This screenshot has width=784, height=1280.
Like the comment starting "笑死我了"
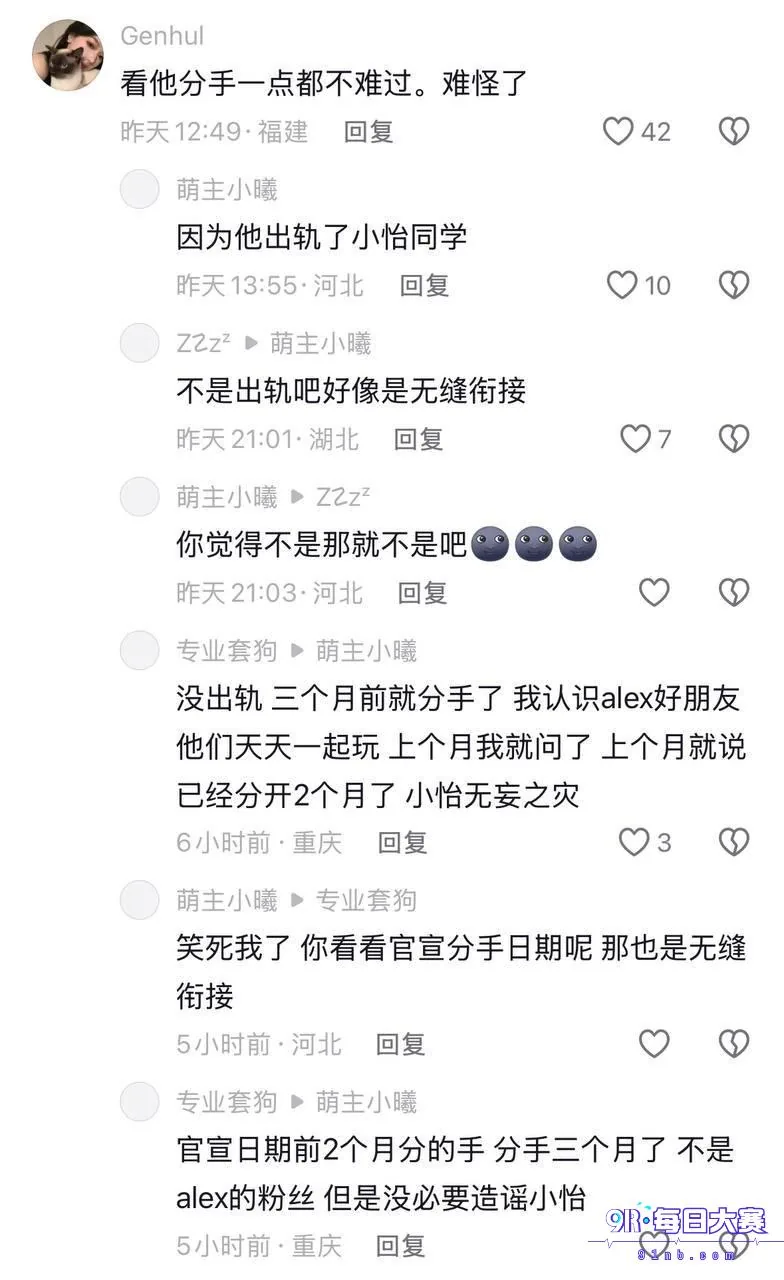[654, 1044]
